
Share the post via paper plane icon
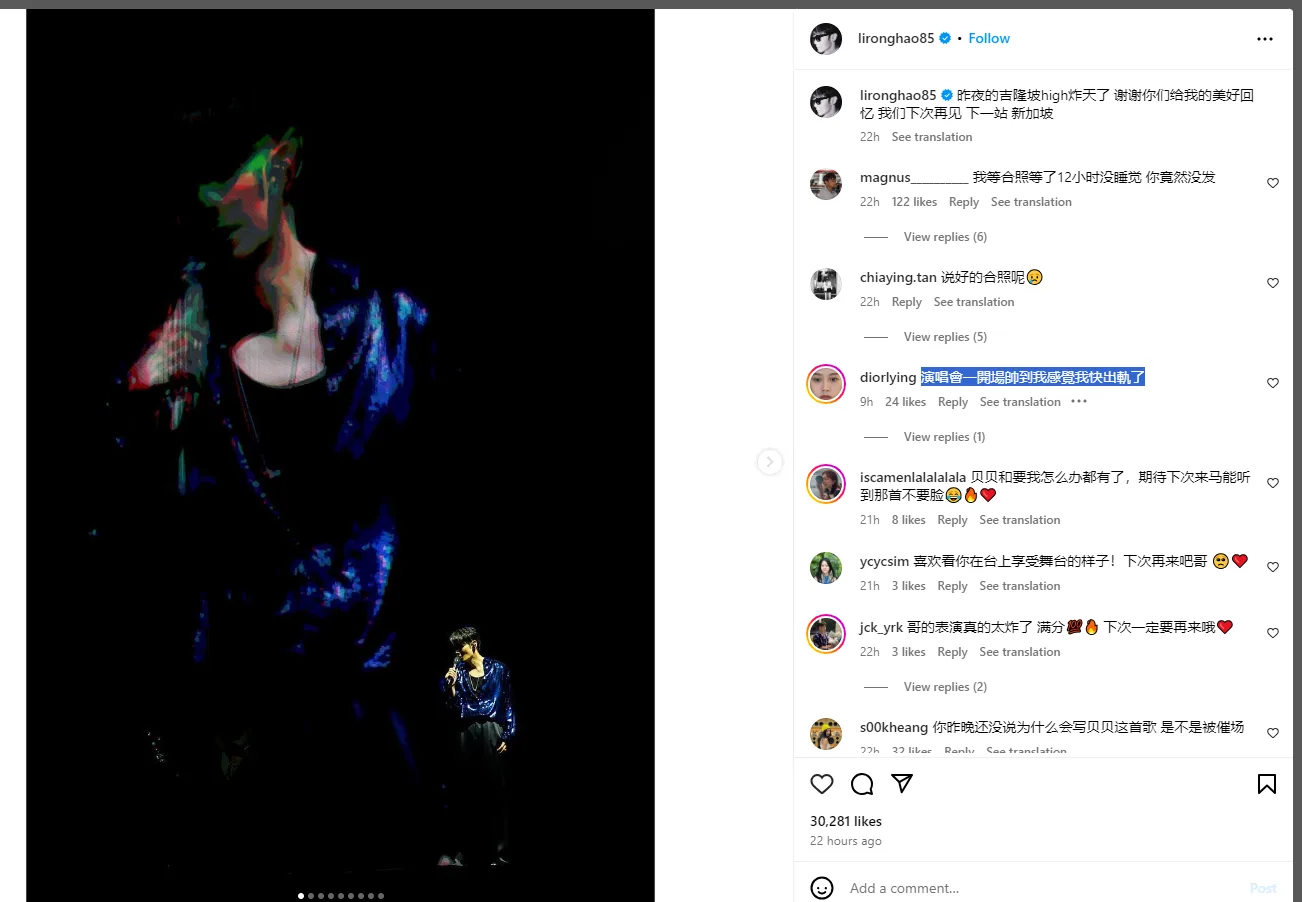[x=902, y=784]
